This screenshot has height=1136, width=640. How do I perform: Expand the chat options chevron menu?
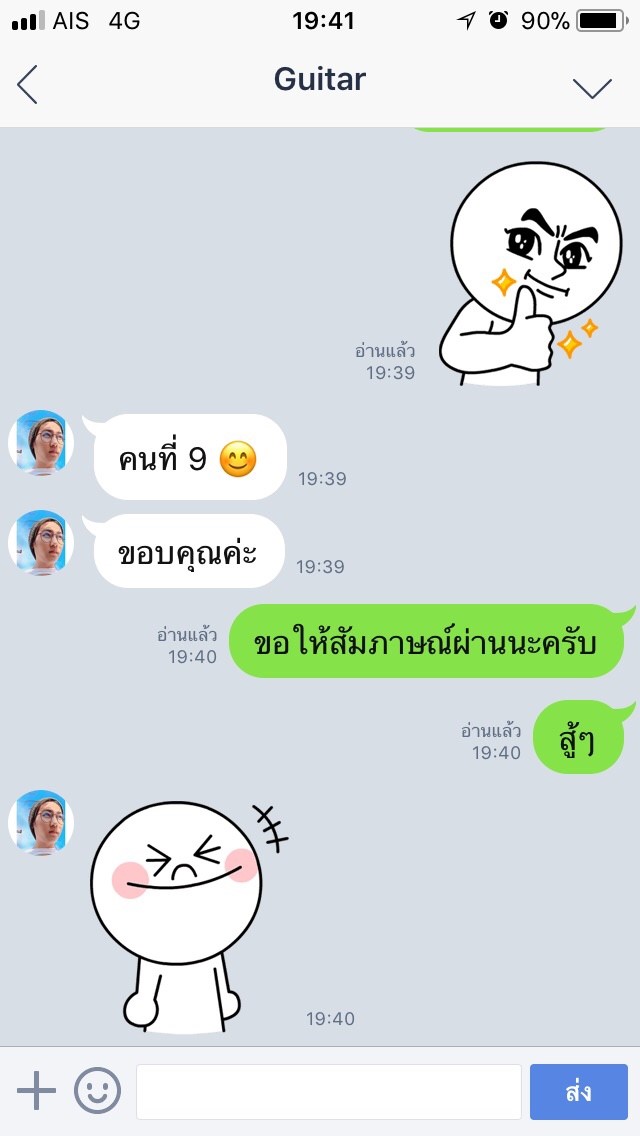pos(591,88)
